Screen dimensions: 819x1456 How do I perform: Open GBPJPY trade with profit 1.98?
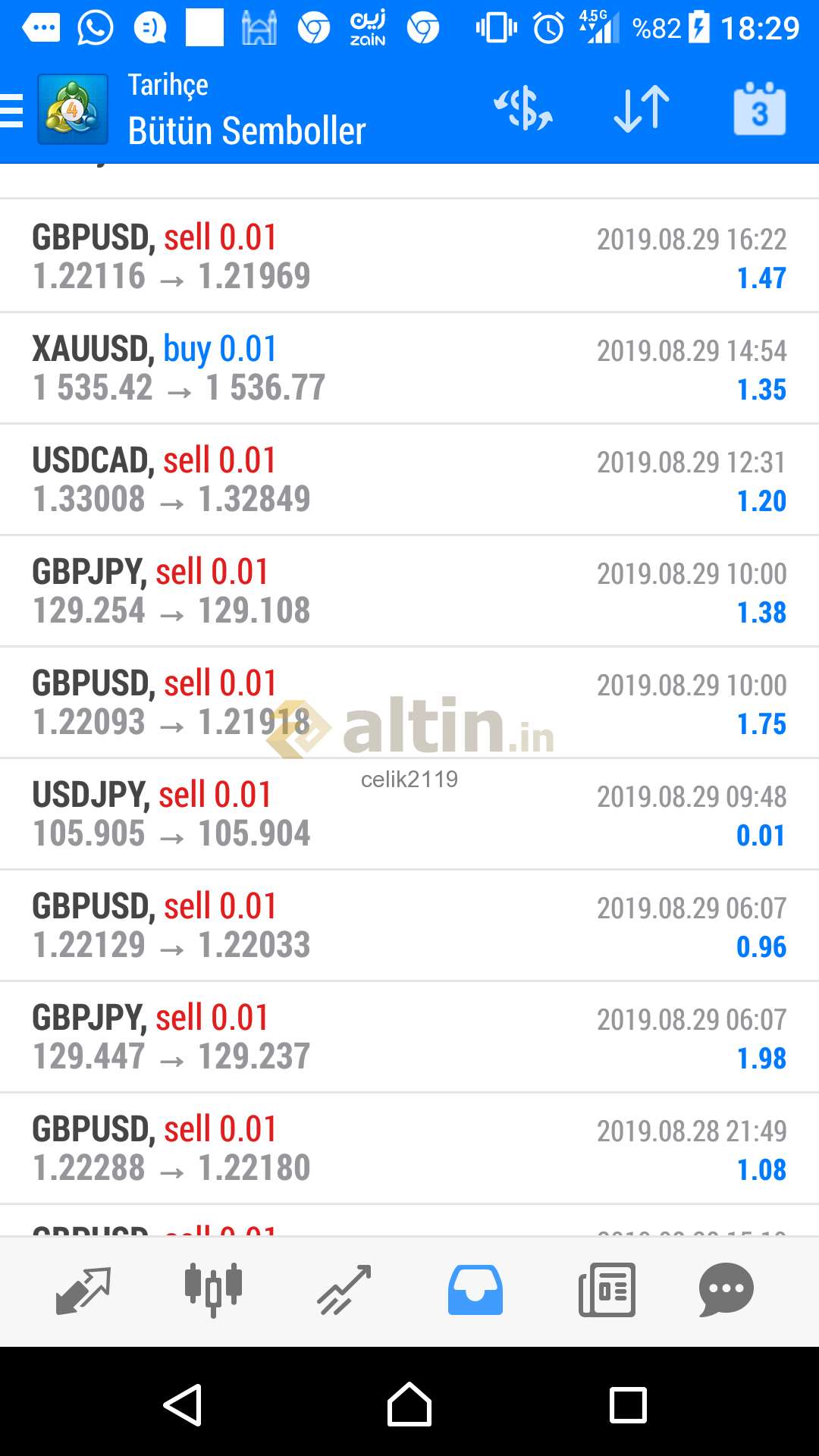(x=409, y=1037)
